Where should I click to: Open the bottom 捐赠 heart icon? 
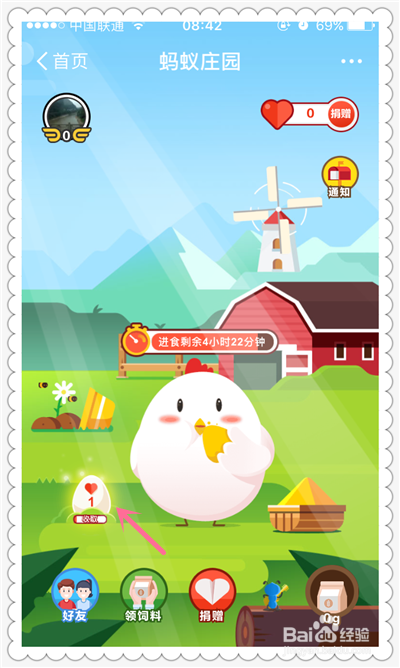pos(212,596)
